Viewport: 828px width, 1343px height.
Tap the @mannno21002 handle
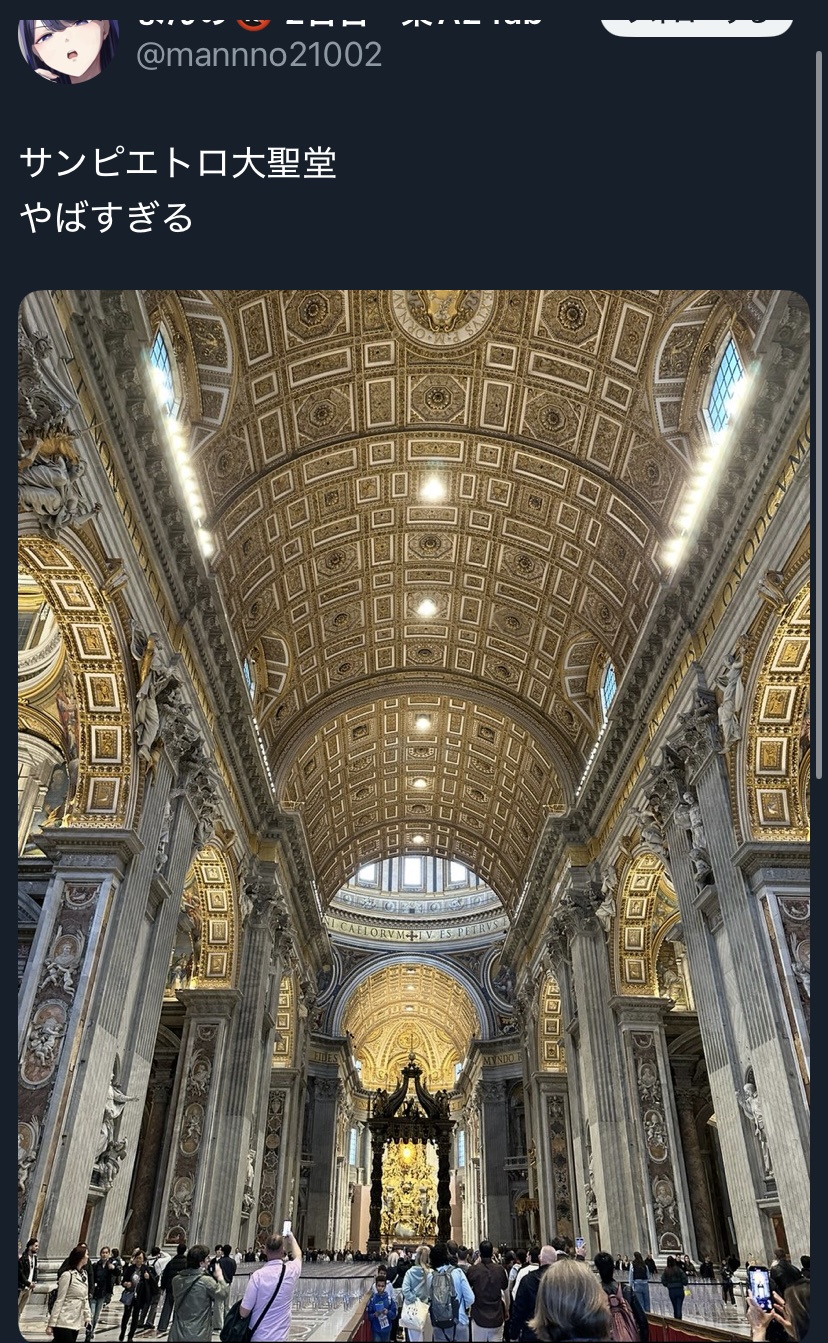tap(259, 54)
